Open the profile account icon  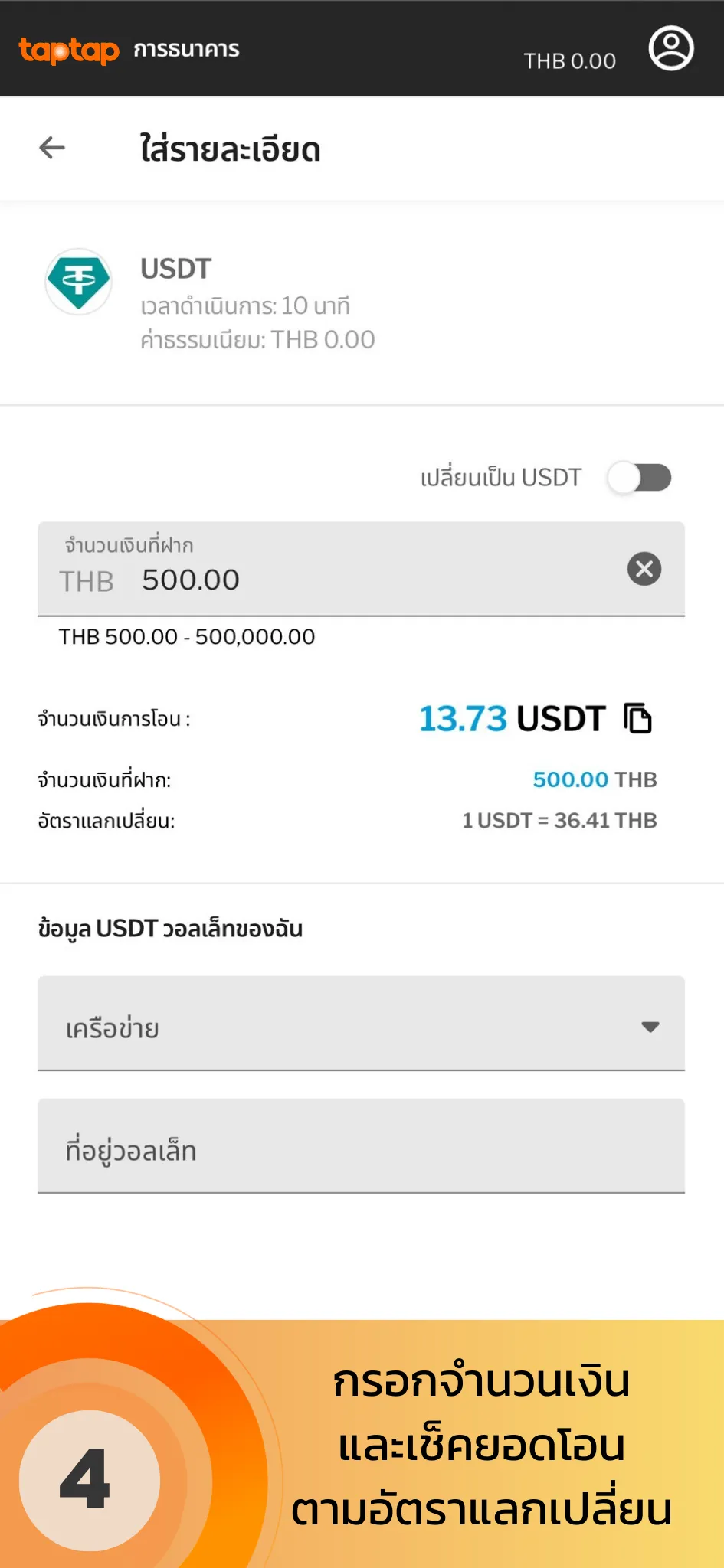point(671,49)
